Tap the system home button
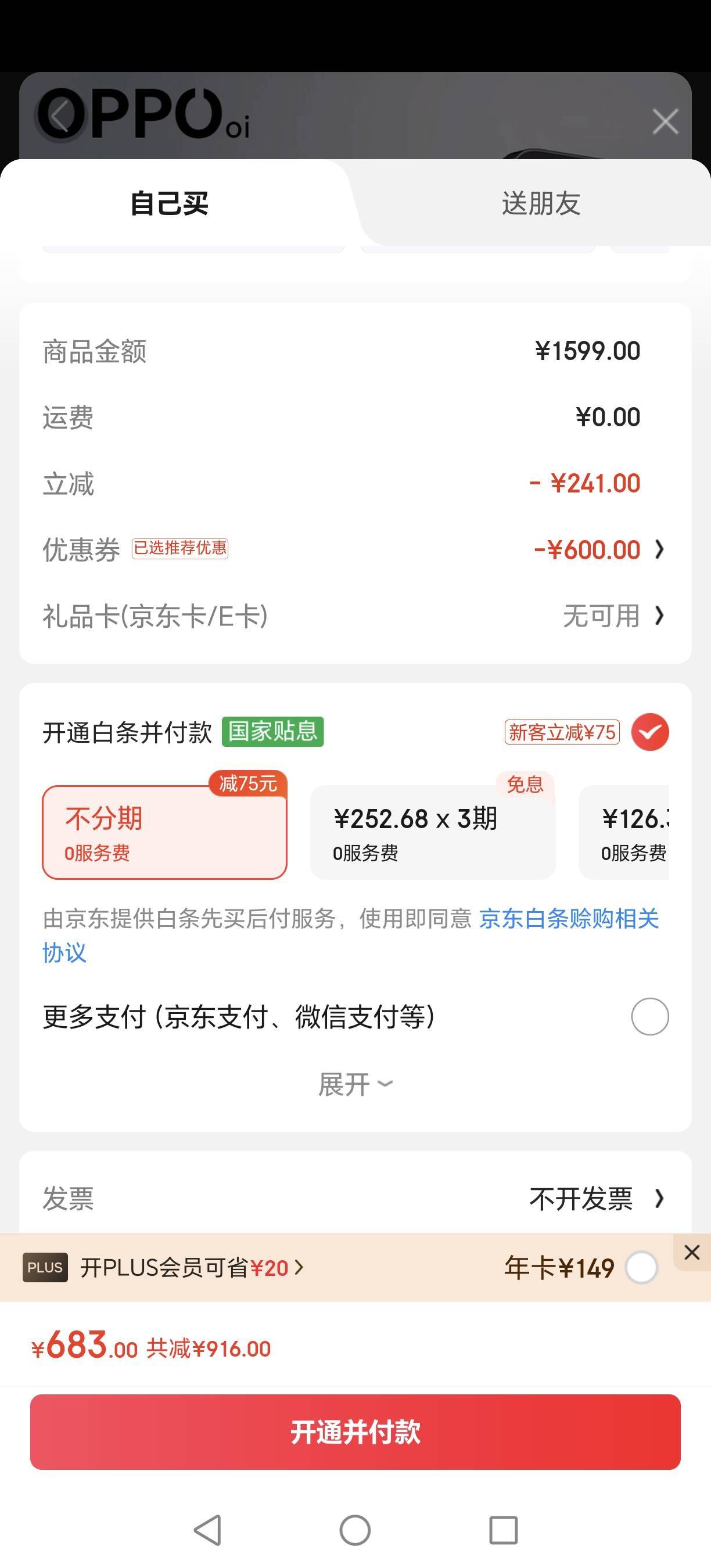This screenshot has width=711, height=1568. click(355, 1530)
